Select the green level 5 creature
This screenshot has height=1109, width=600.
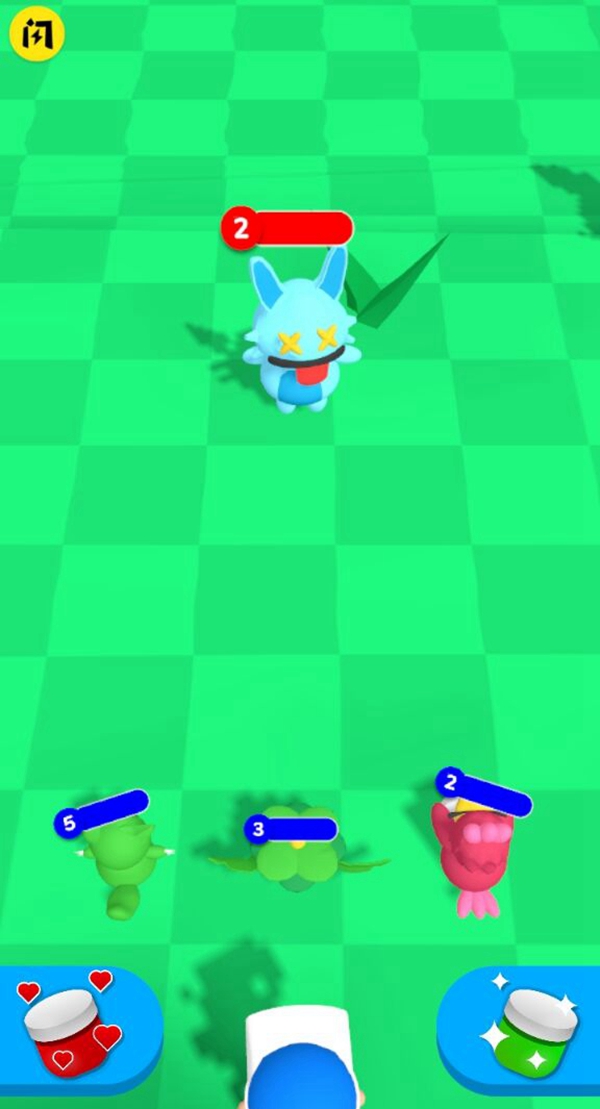coord(120,861)
